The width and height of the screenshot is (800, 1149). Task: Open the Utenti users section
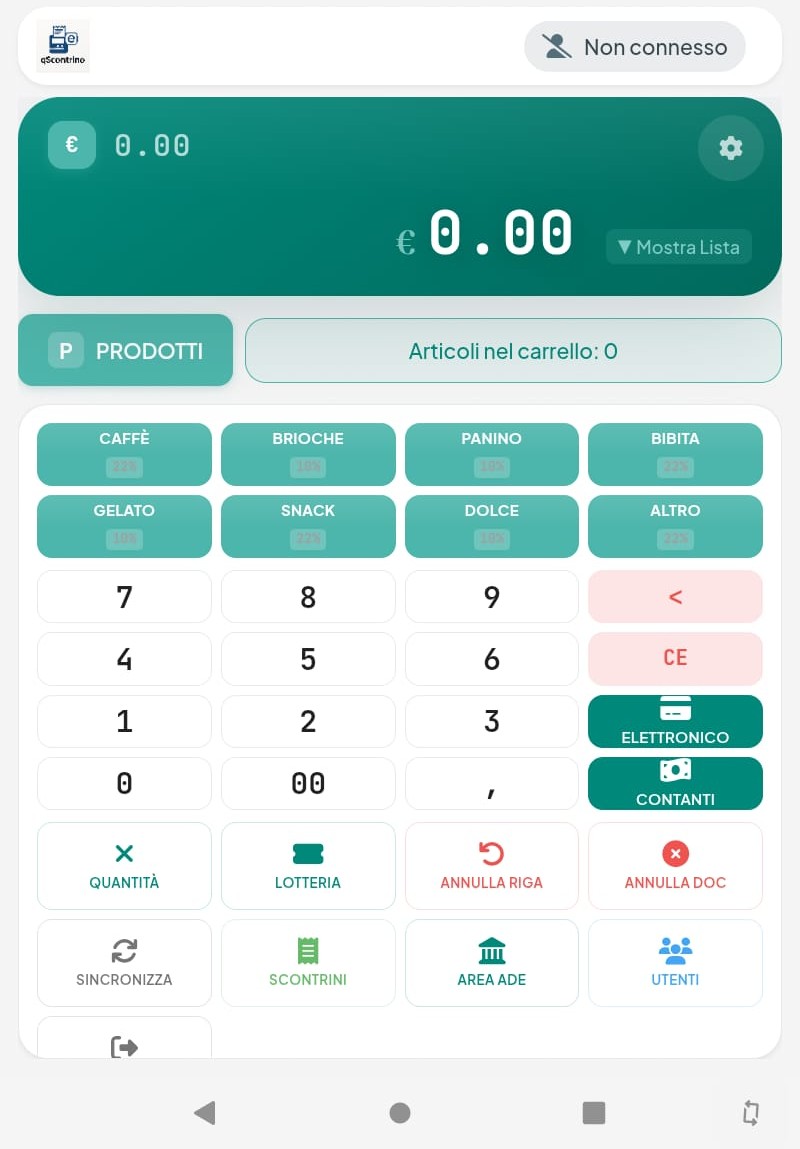point(675,962)
